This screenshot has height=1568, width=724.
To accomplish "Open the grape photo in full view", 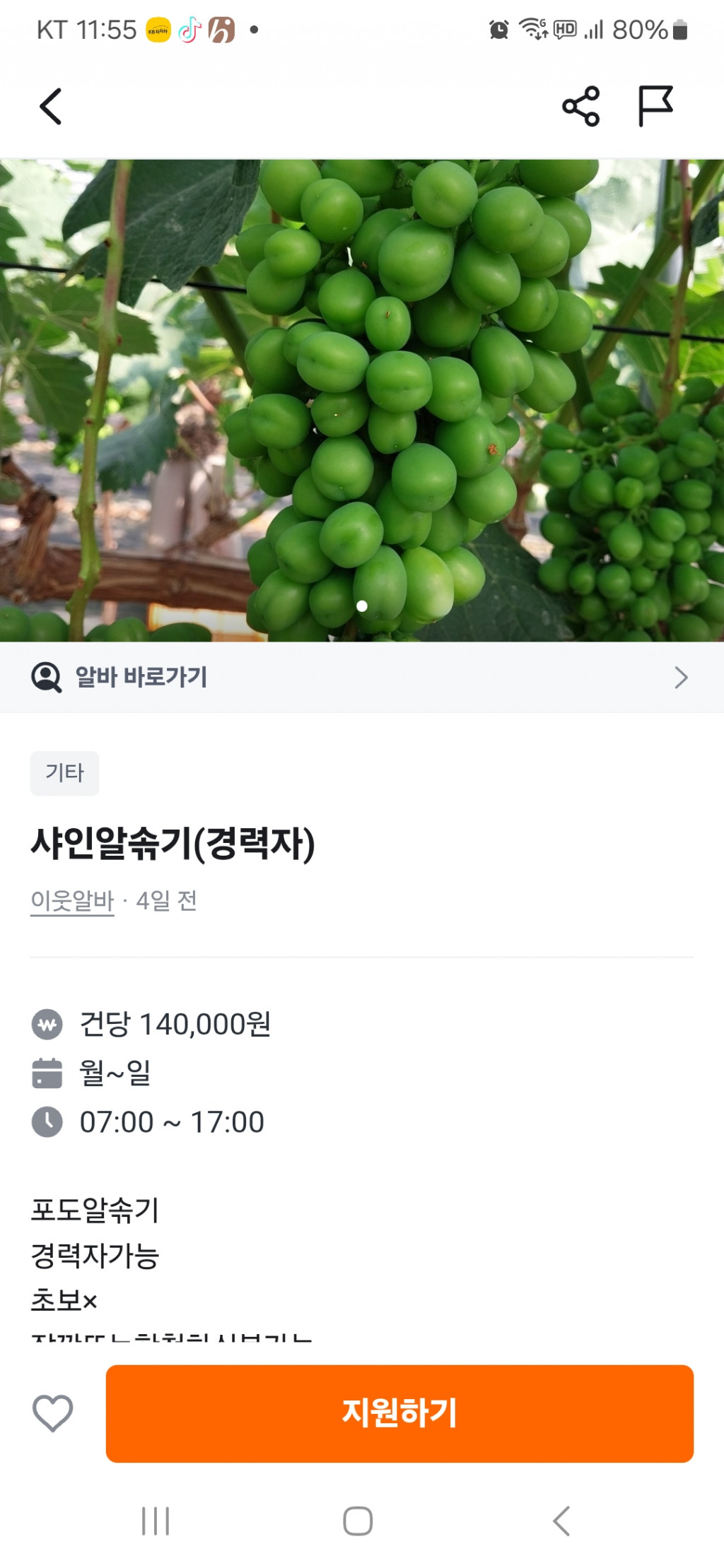I will [x=362, y=400].
